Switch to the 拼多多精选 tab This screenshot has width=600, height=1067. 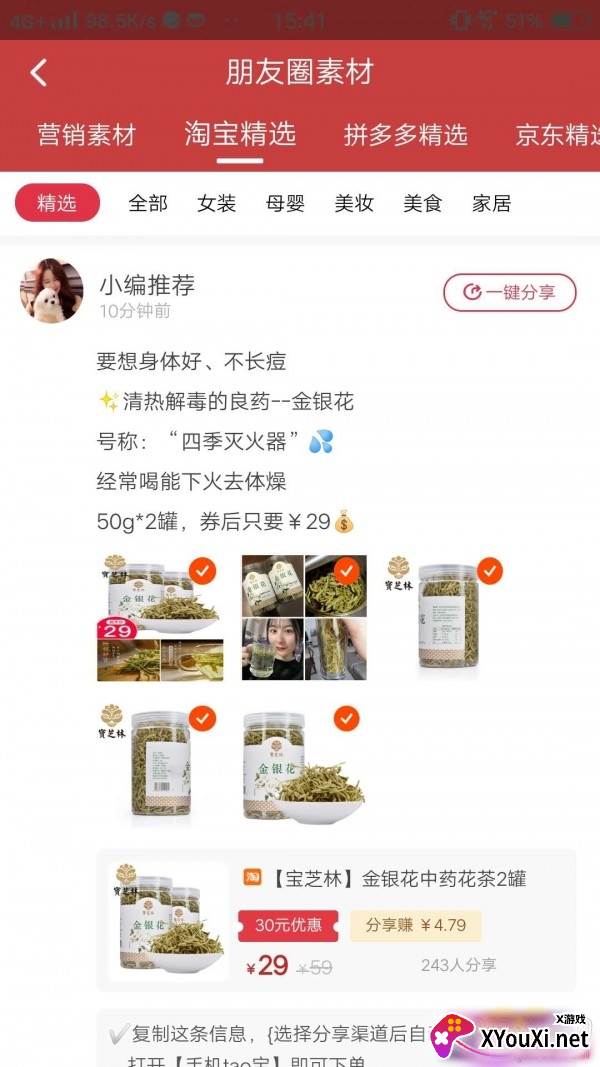[405, 134]
